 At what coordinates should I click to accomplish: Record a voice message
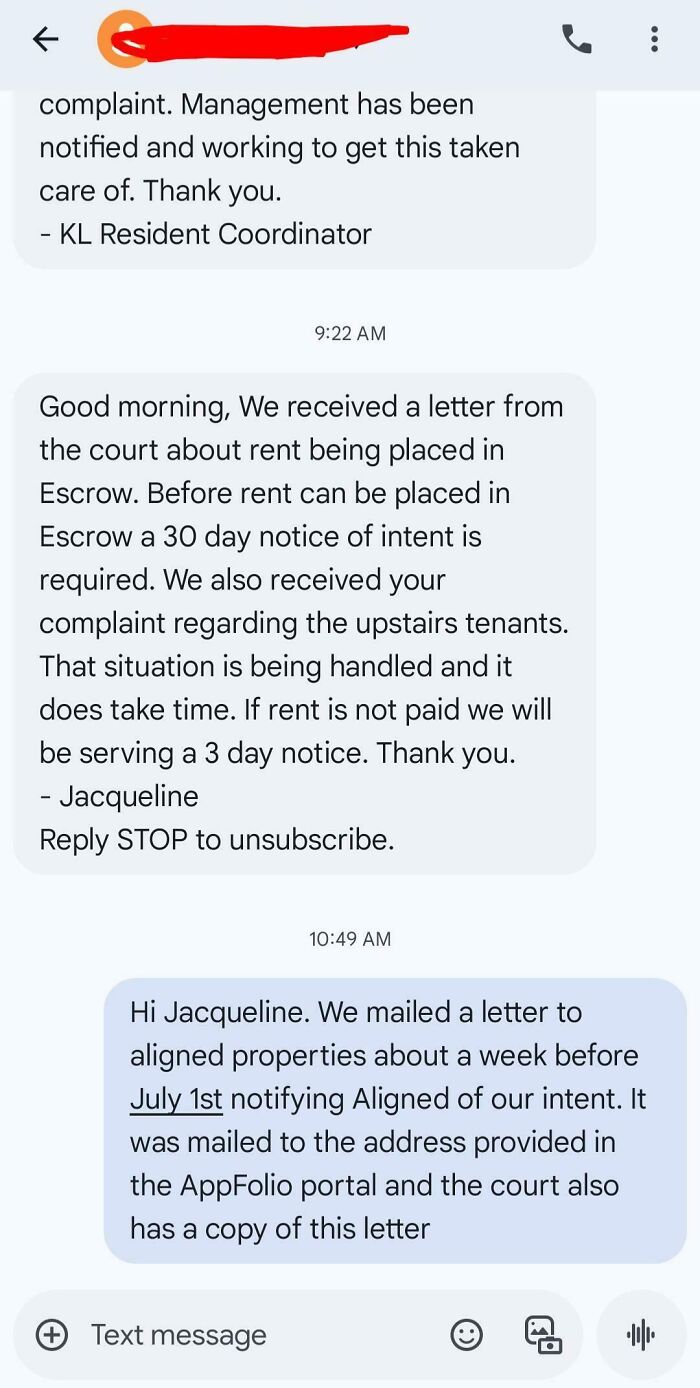[x=640, y=1334]
